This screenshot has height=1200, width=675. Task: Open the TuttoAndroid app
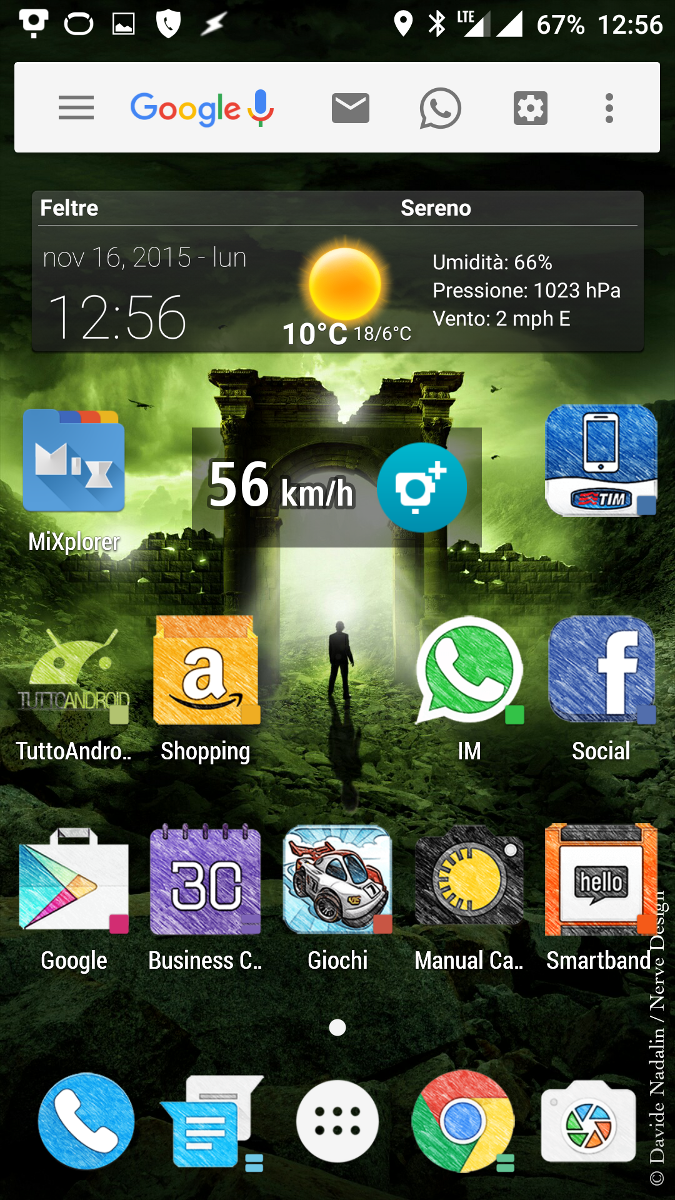74,692
